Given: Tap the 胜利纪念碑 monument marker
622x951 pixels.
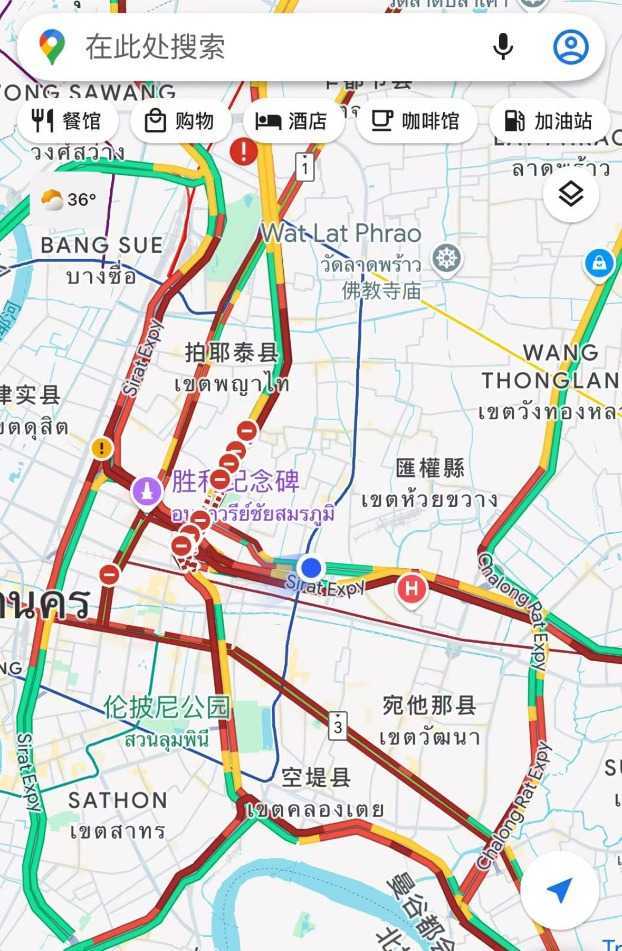Looking at the screenshot, I should (147, 492).
